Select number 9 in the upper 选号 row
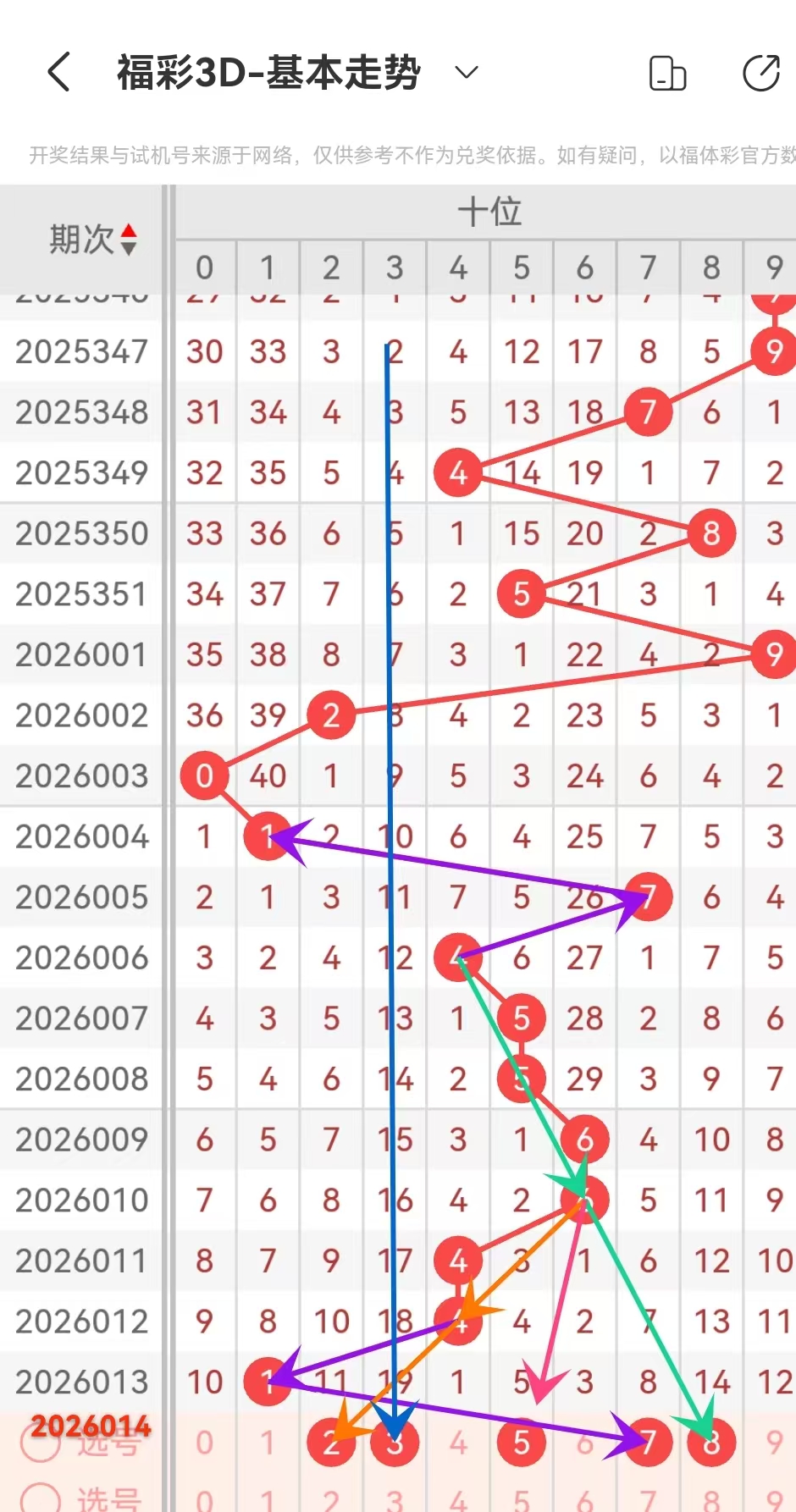This screenshot has width=796, height=1512. pyautogui.click(x=774, y=1443)
